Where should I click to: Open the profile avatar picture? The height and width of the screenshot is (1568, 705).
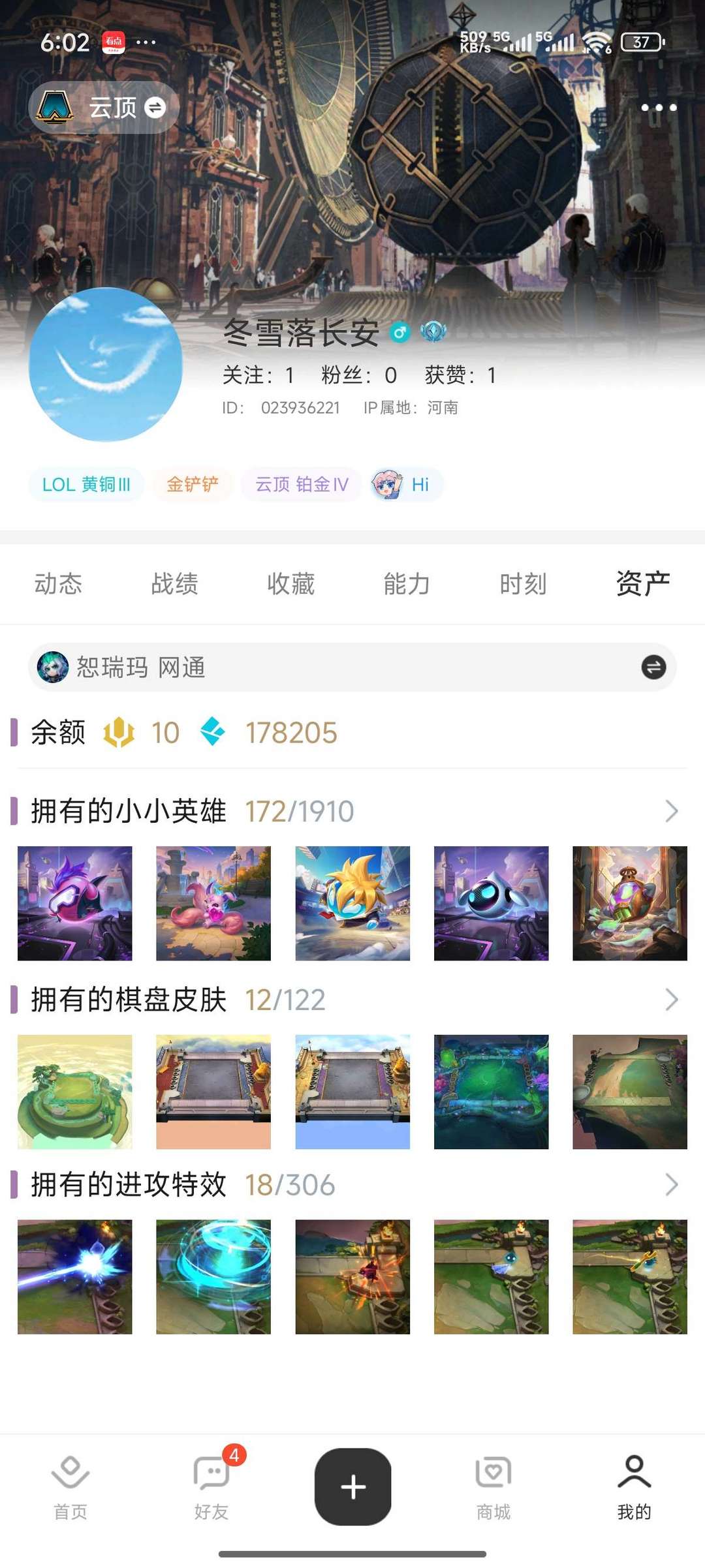106,365
